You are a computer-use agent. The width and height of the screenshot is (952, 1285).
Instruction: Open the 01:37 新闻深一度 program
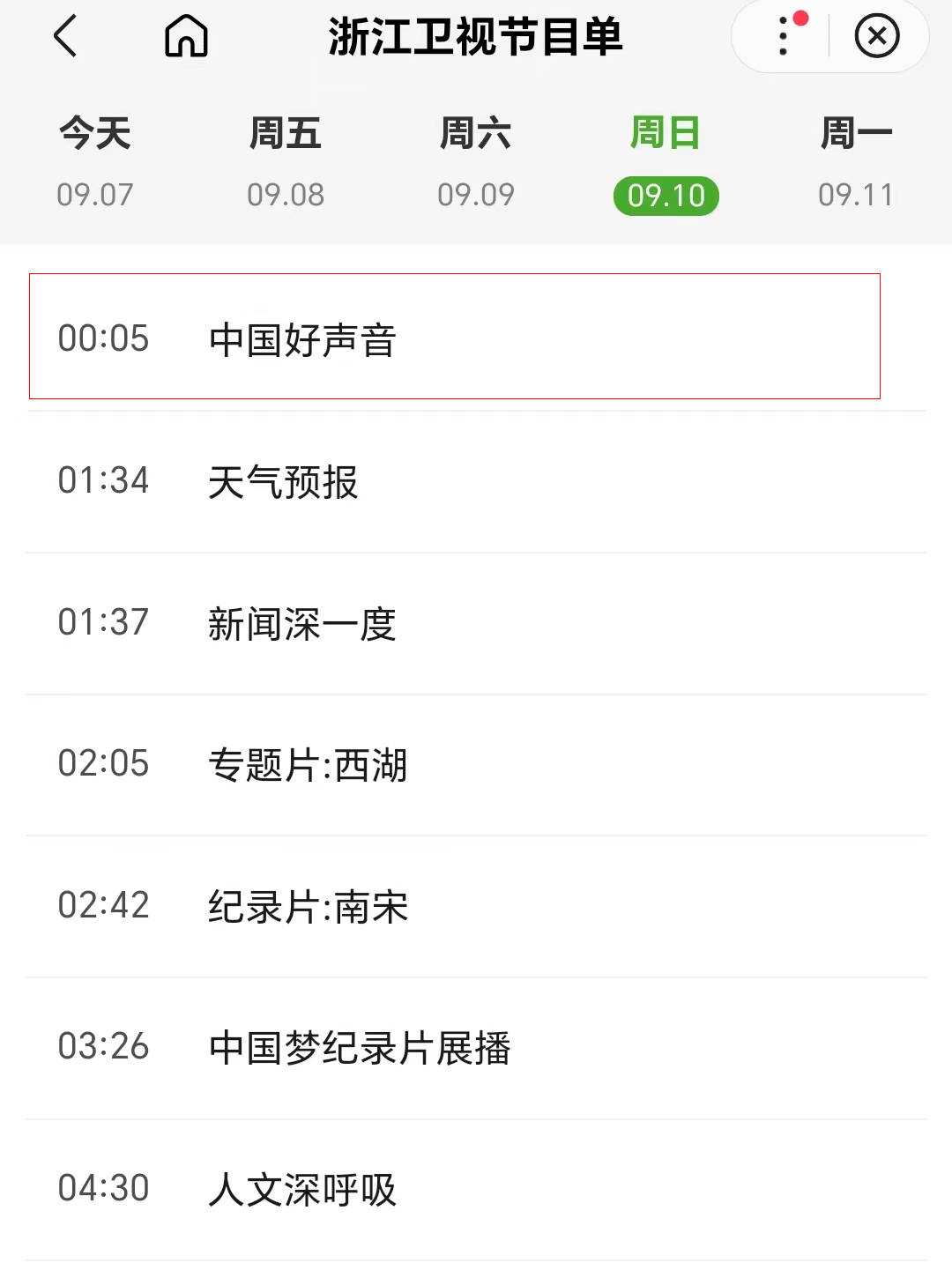[476, 623]
